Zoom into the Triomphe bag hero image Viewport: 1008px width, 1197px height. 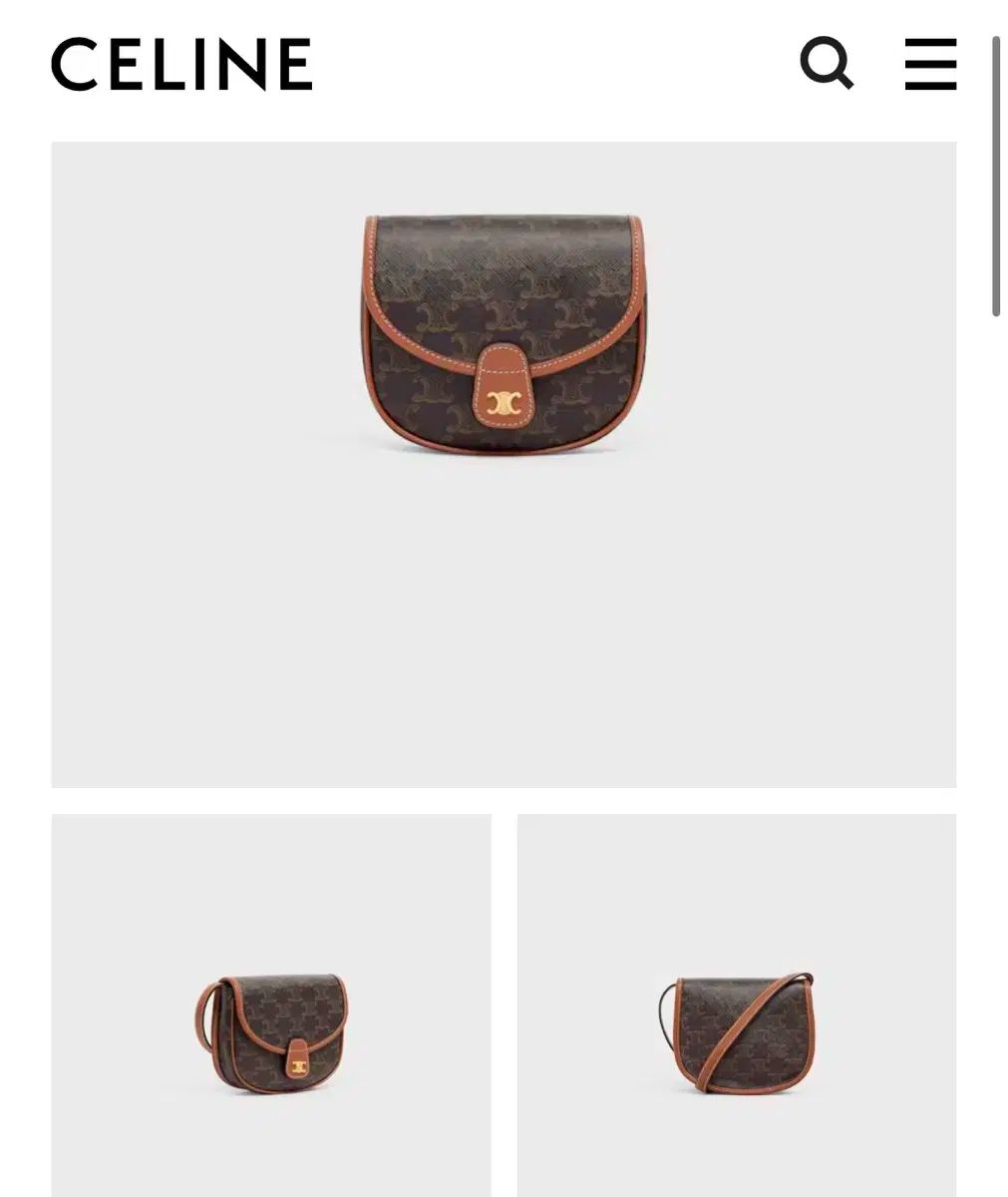504,329
